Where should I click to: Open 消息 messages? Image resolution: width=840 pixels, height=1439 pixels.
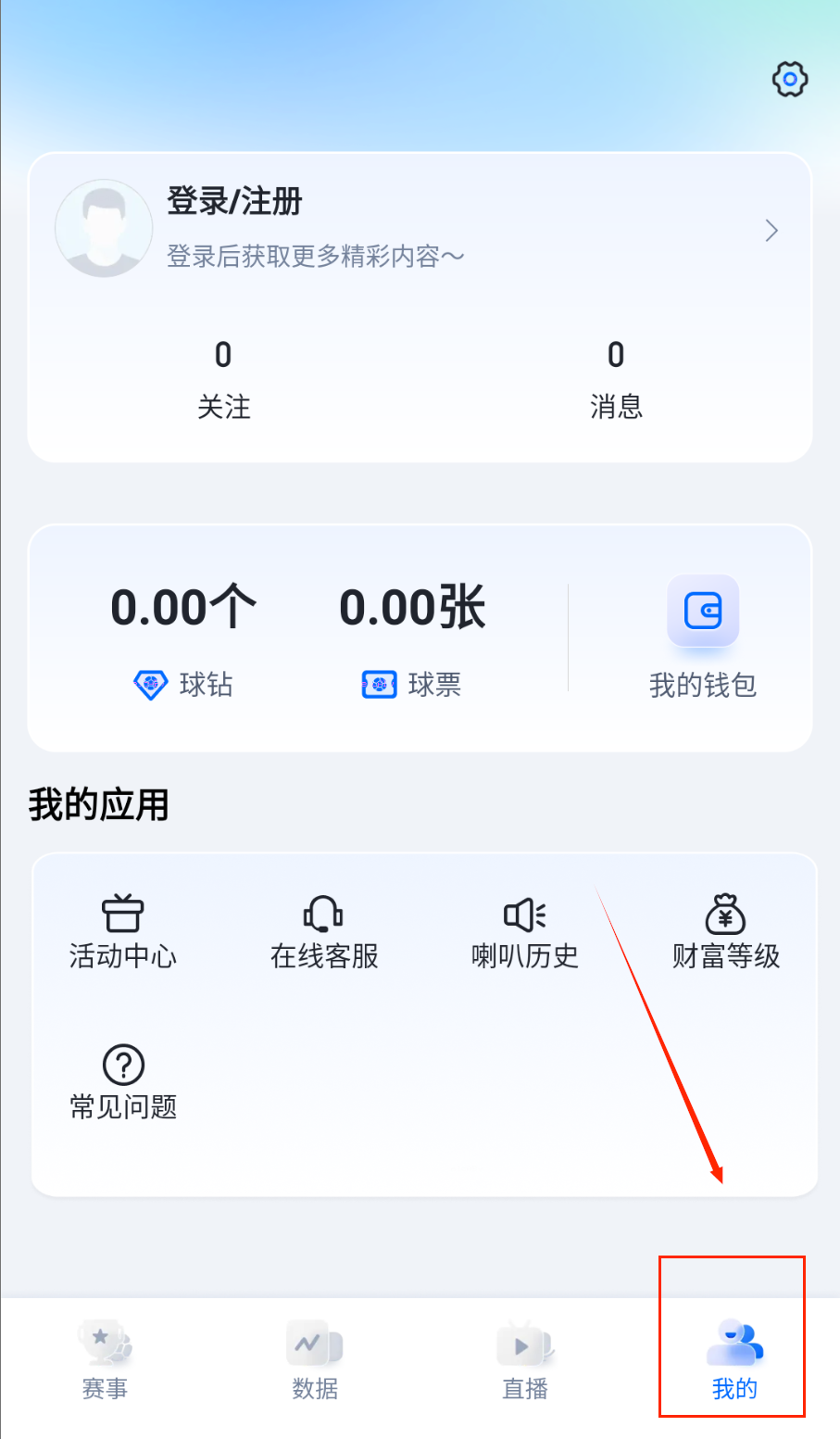[616, 380]
